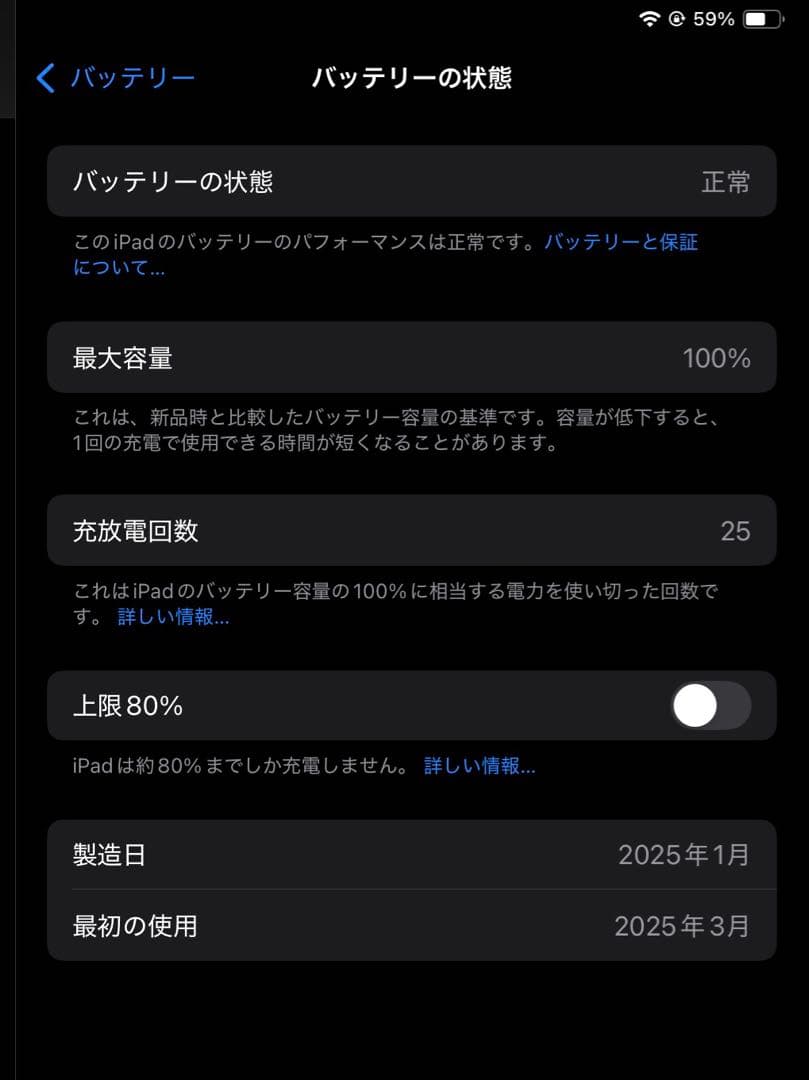Open the バッテリーと保証について link
Screen dimensions: 809x1080
(x=621, y=241)
